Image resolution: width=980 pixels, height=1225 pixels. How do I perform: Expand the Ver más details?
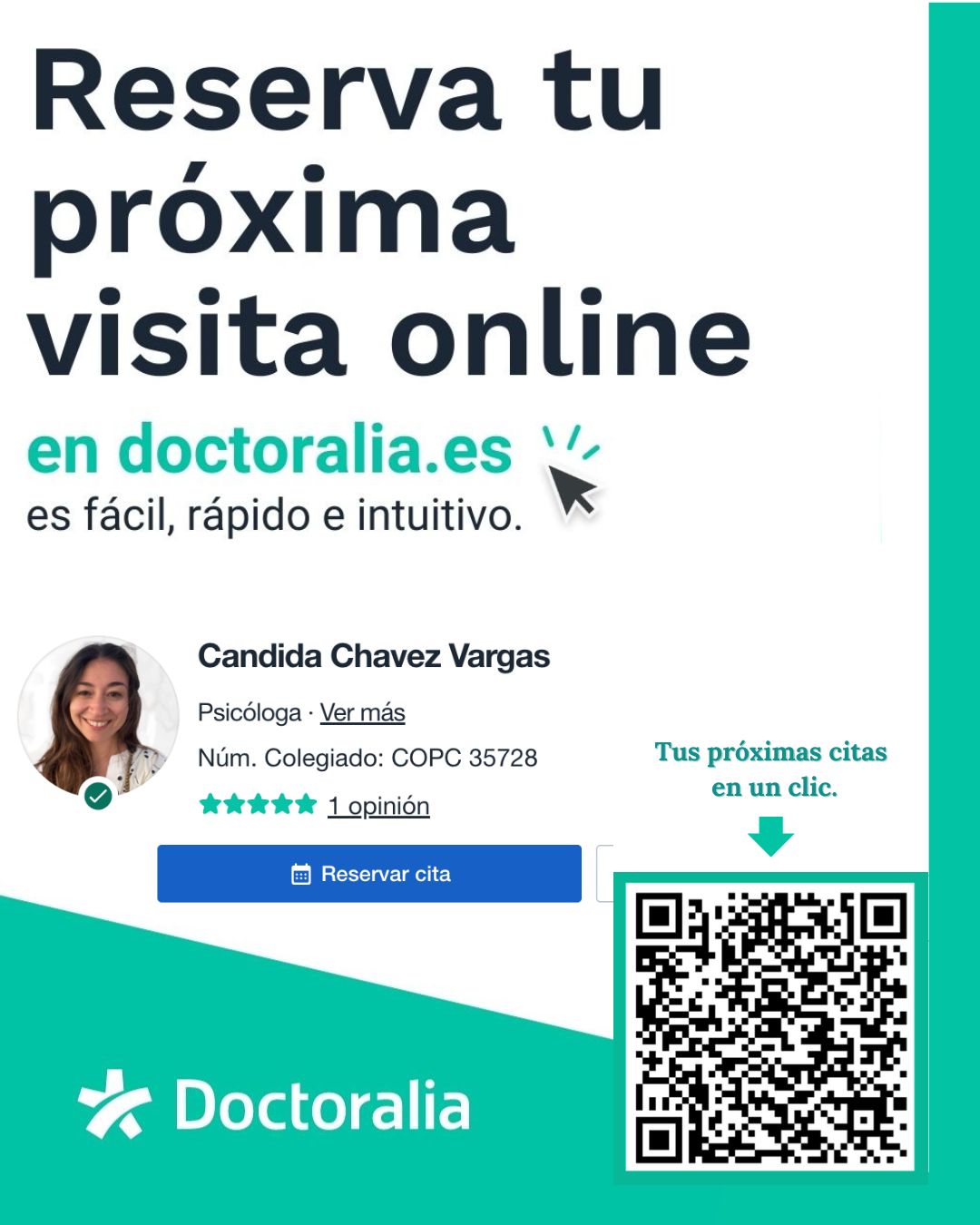click(363, 713)
